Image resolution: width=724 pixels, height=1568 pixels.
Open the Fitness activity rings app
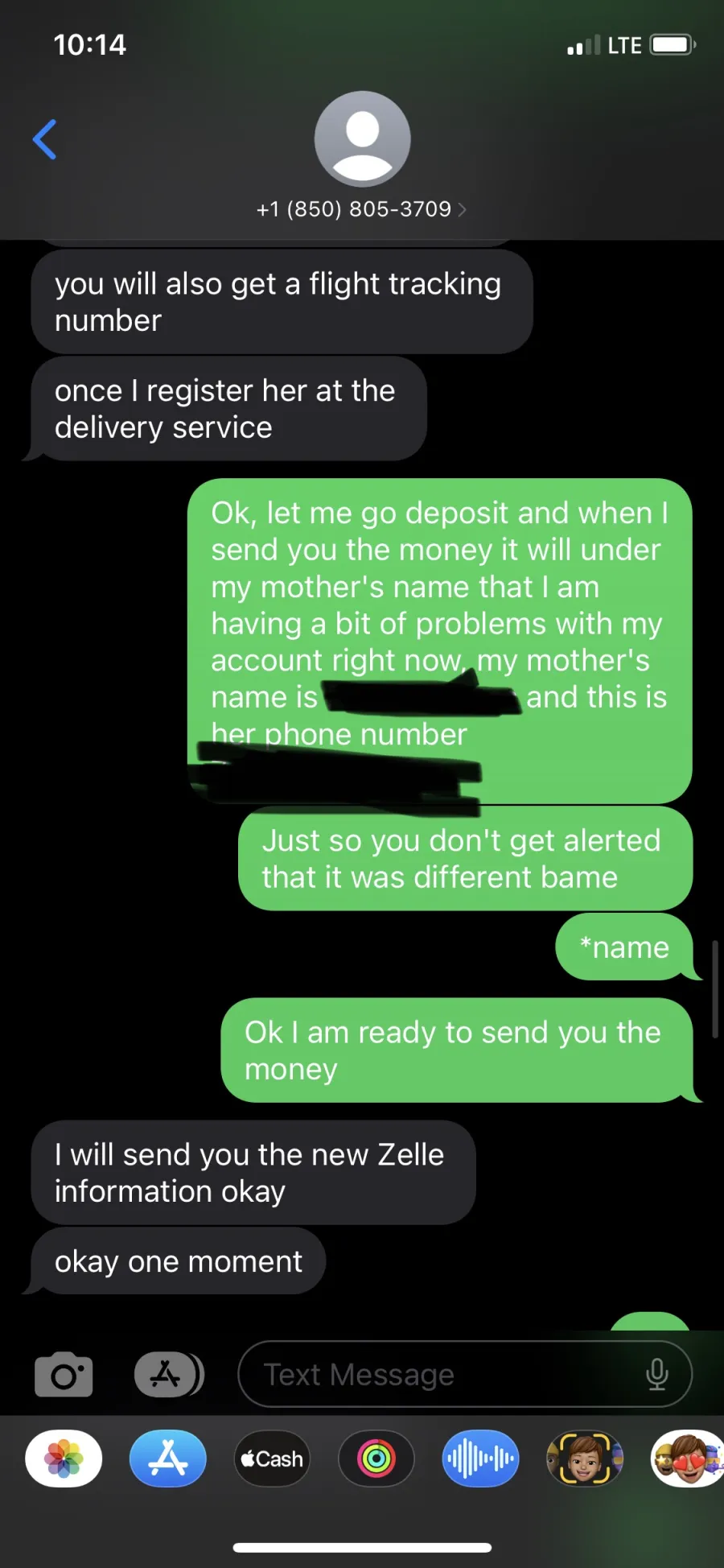(x=376, y=1459)
